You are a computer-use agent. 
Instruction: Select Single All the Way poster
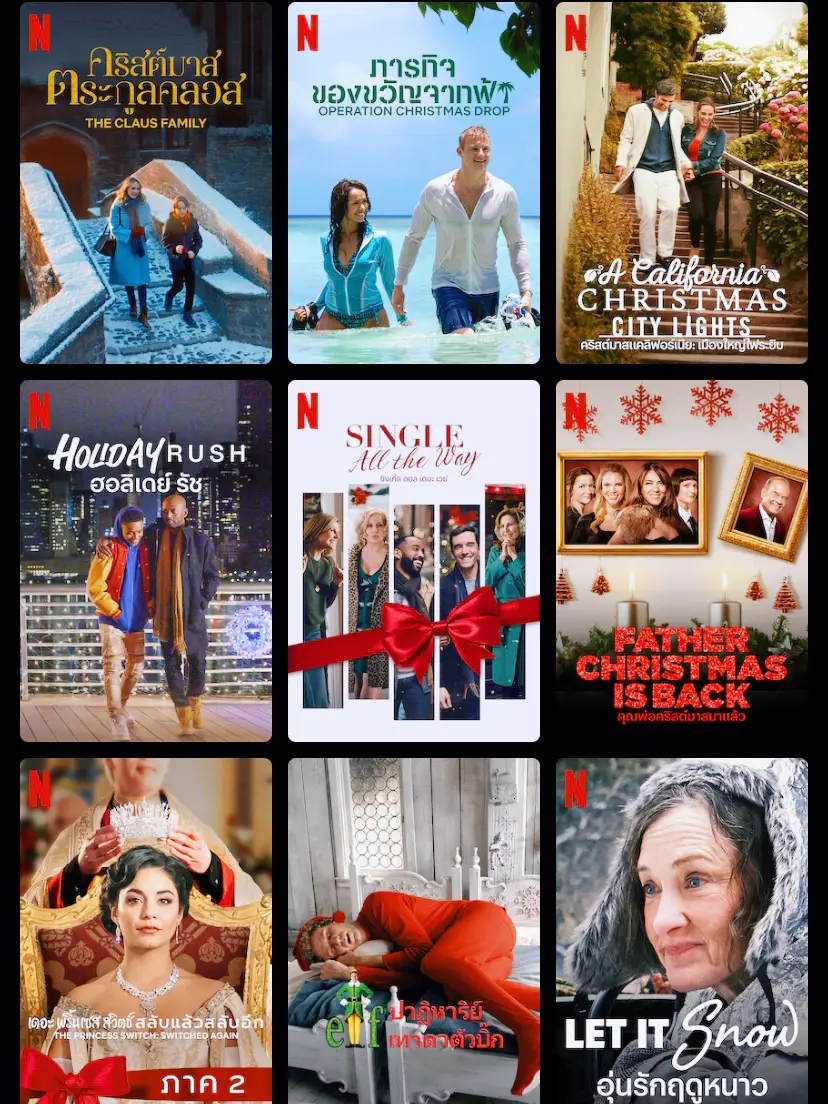coord(414,560)
